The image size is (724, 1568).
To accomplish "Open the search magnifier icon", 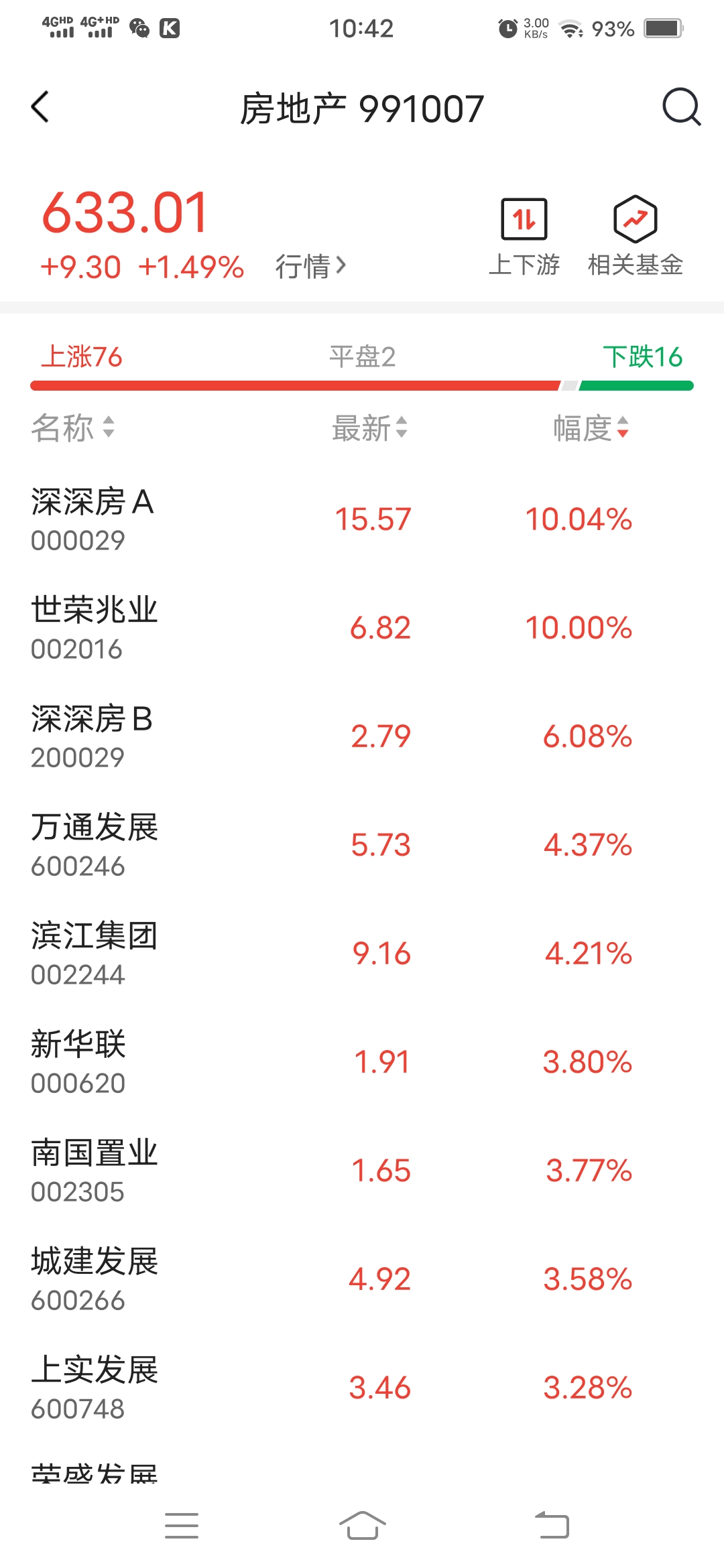I will pos(682,107).
